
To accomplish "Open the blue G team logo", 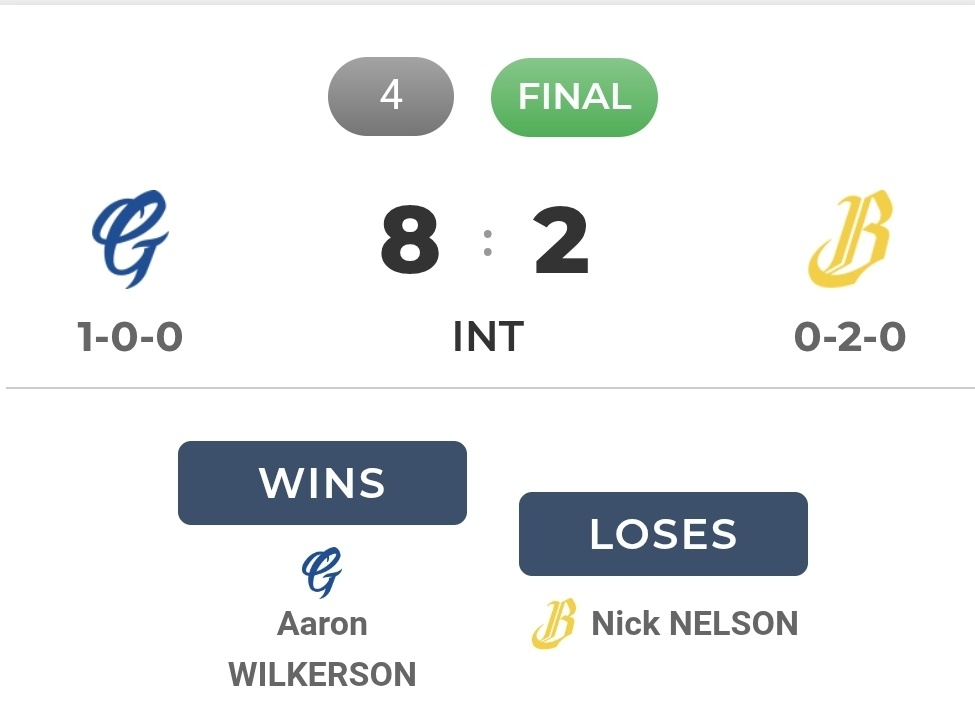I will pos(130,239).
